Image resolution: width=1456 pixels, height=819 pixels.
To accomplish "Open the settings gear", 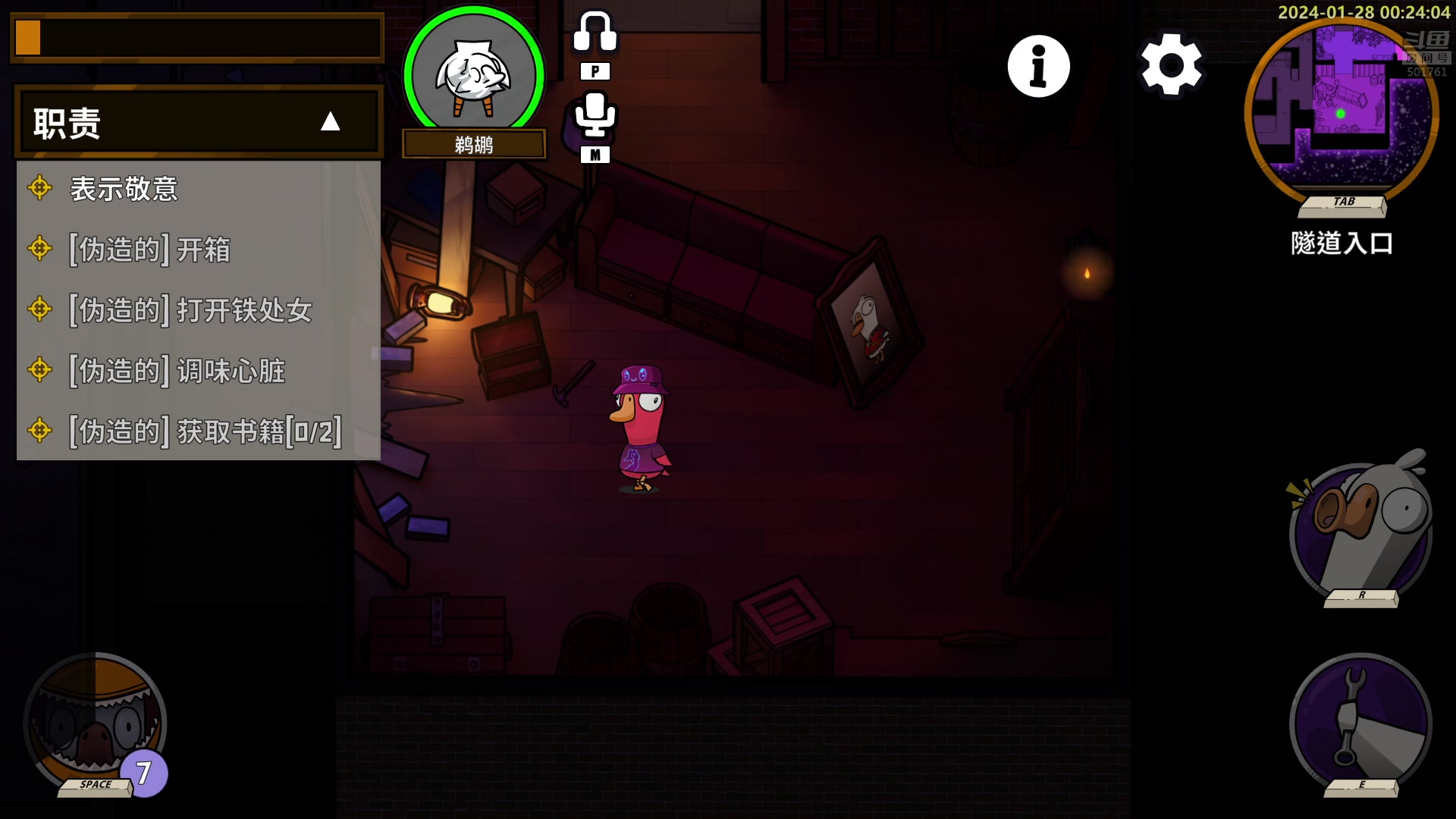I will (x=1171, y=64).
